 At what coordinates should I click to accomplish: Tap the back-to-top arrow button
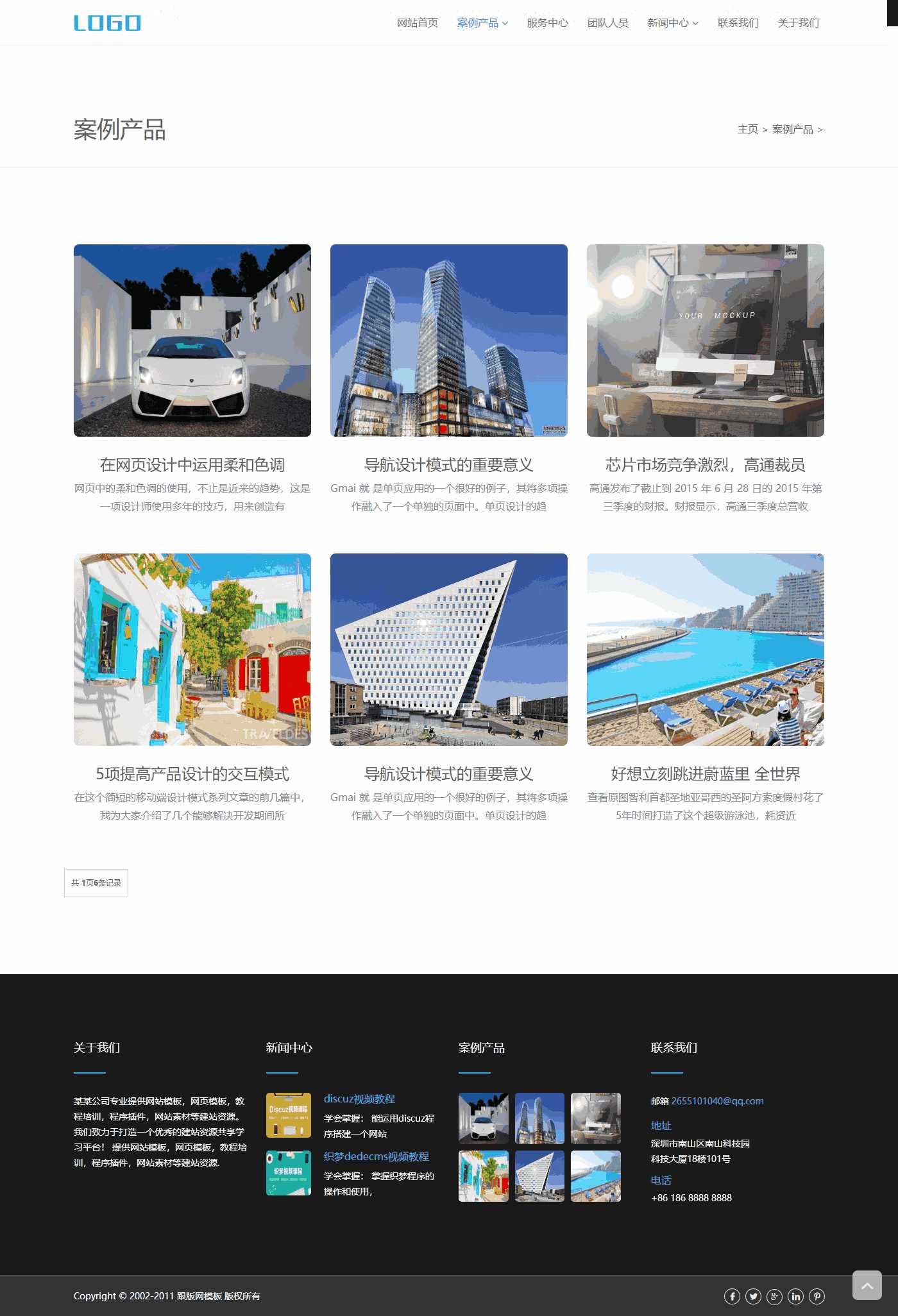[x=867, y=1285]
